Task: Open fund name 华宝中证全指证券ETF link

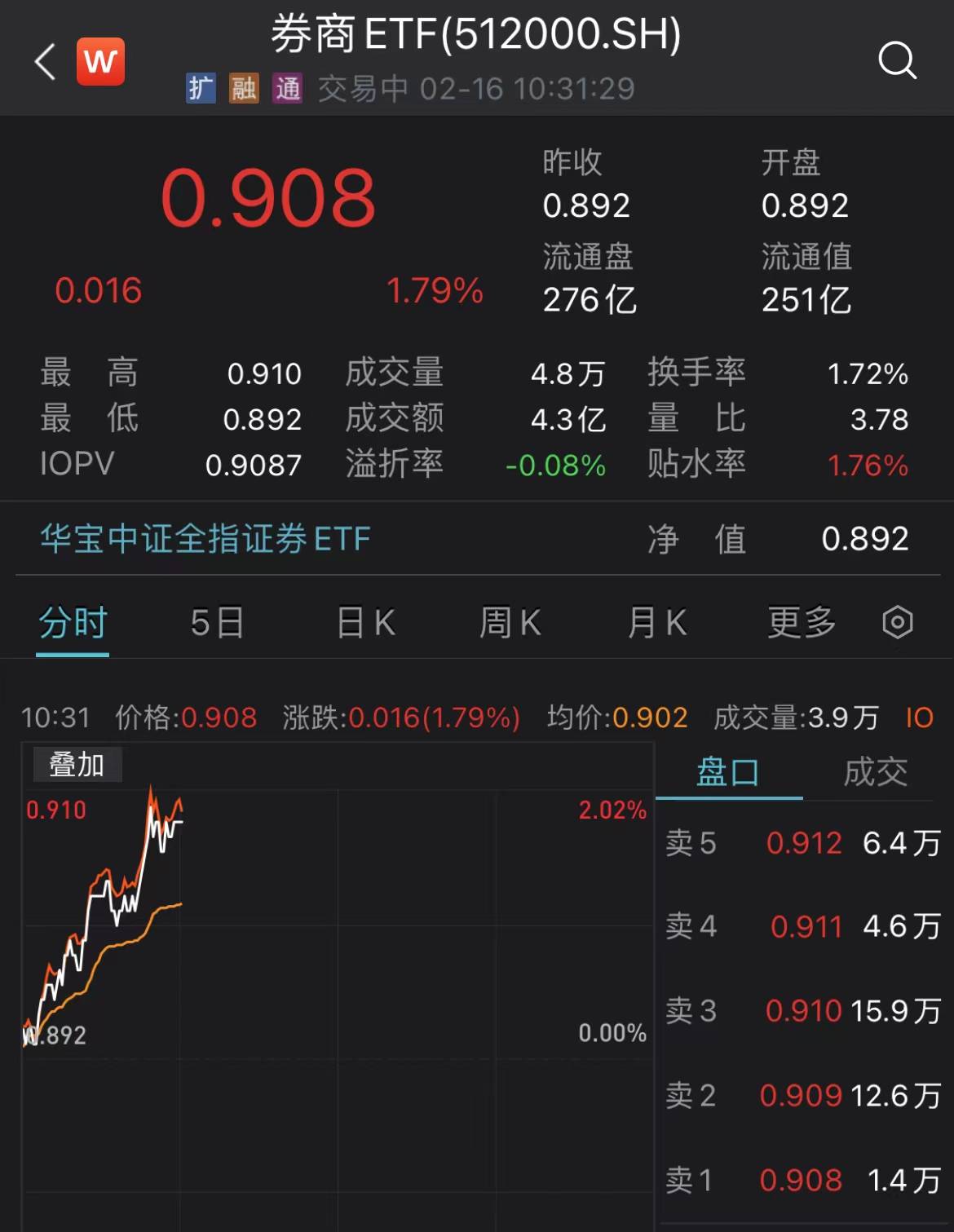Action: point(204,539)
